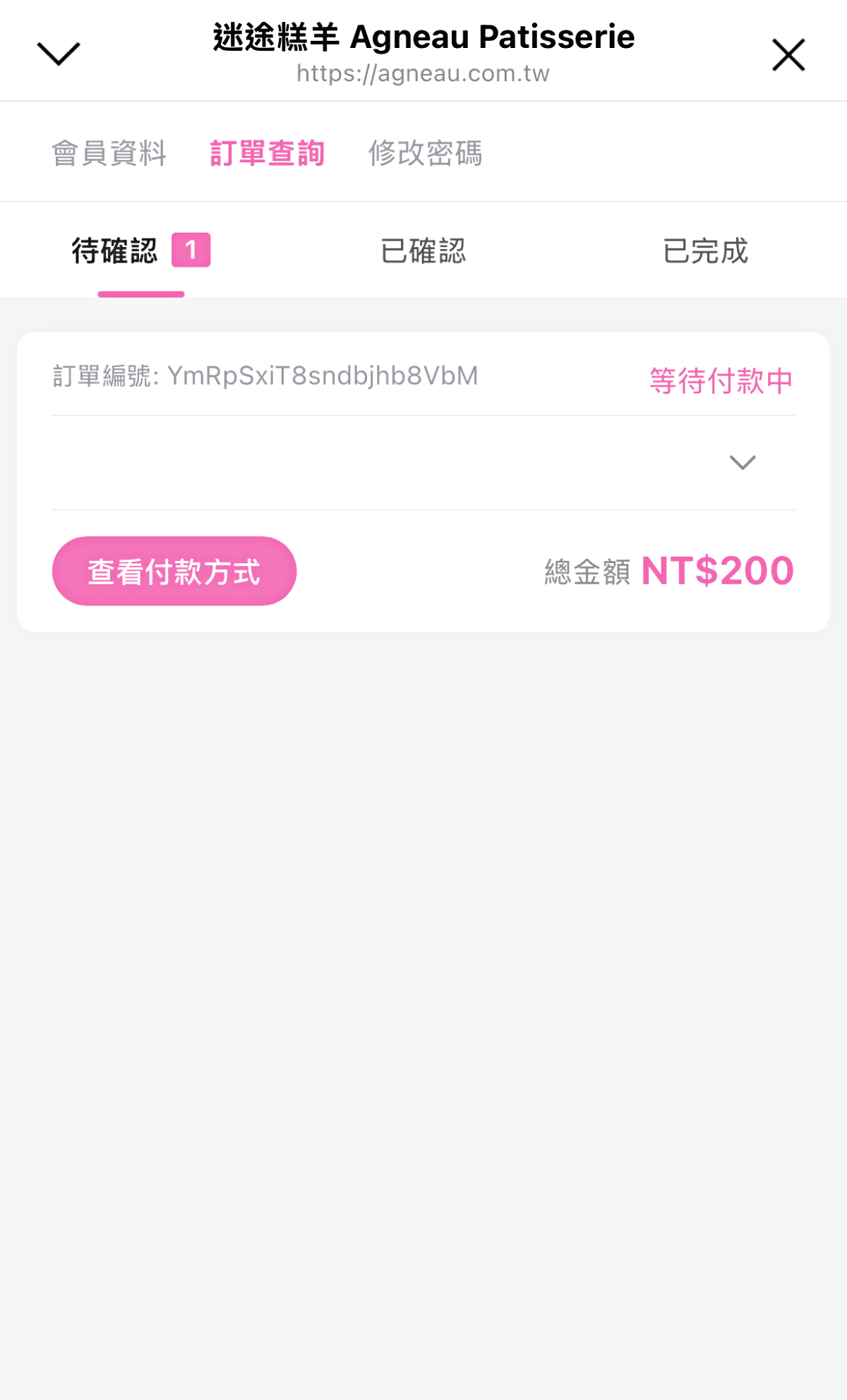The height and width of the screenshot is (1400, 847).
Task: Close the Agneau Patisserie web view
Action: (788, 55)
